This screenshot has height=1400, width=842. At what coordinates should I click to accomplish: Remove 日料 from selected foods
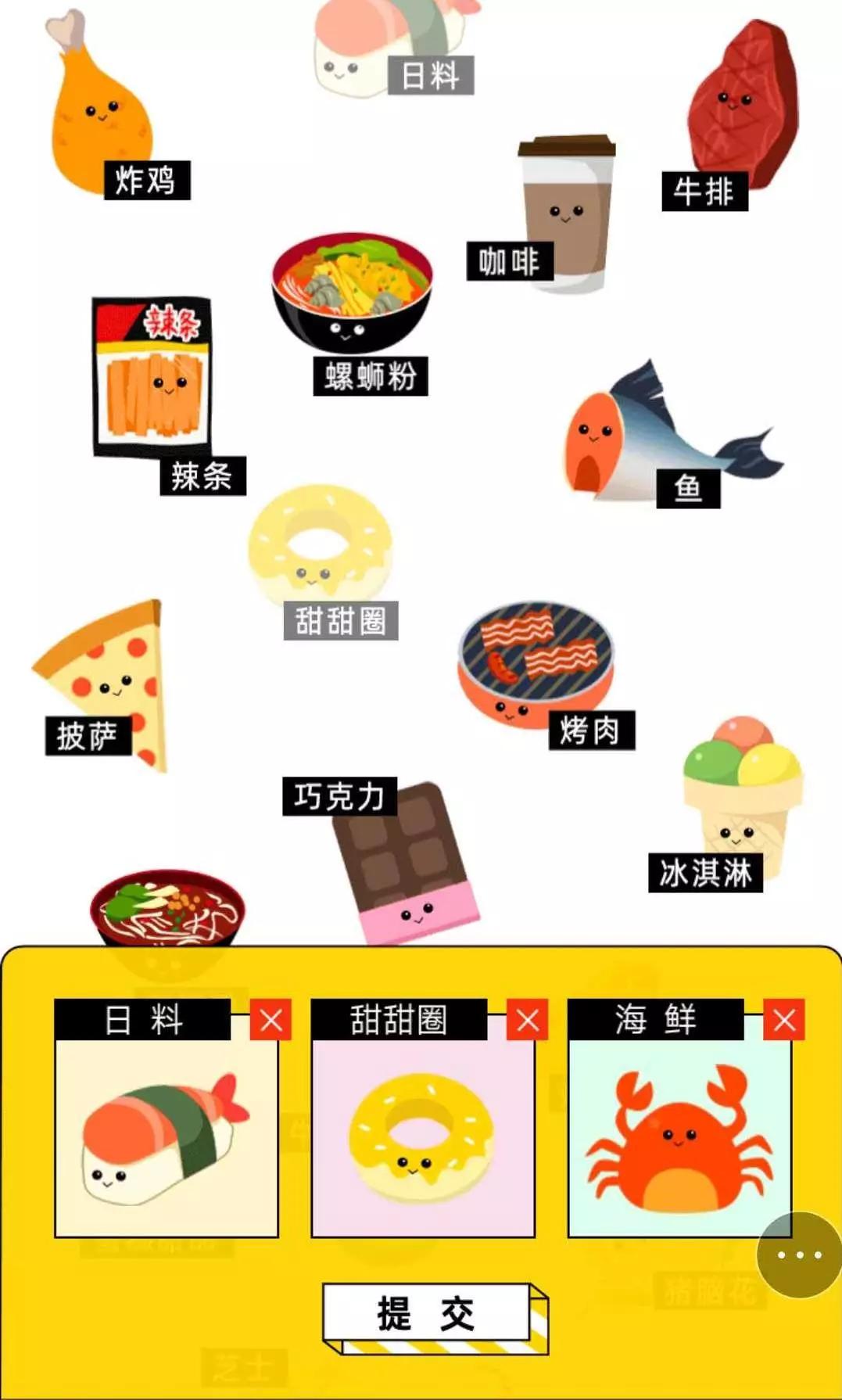click(x=271, y=1021)
